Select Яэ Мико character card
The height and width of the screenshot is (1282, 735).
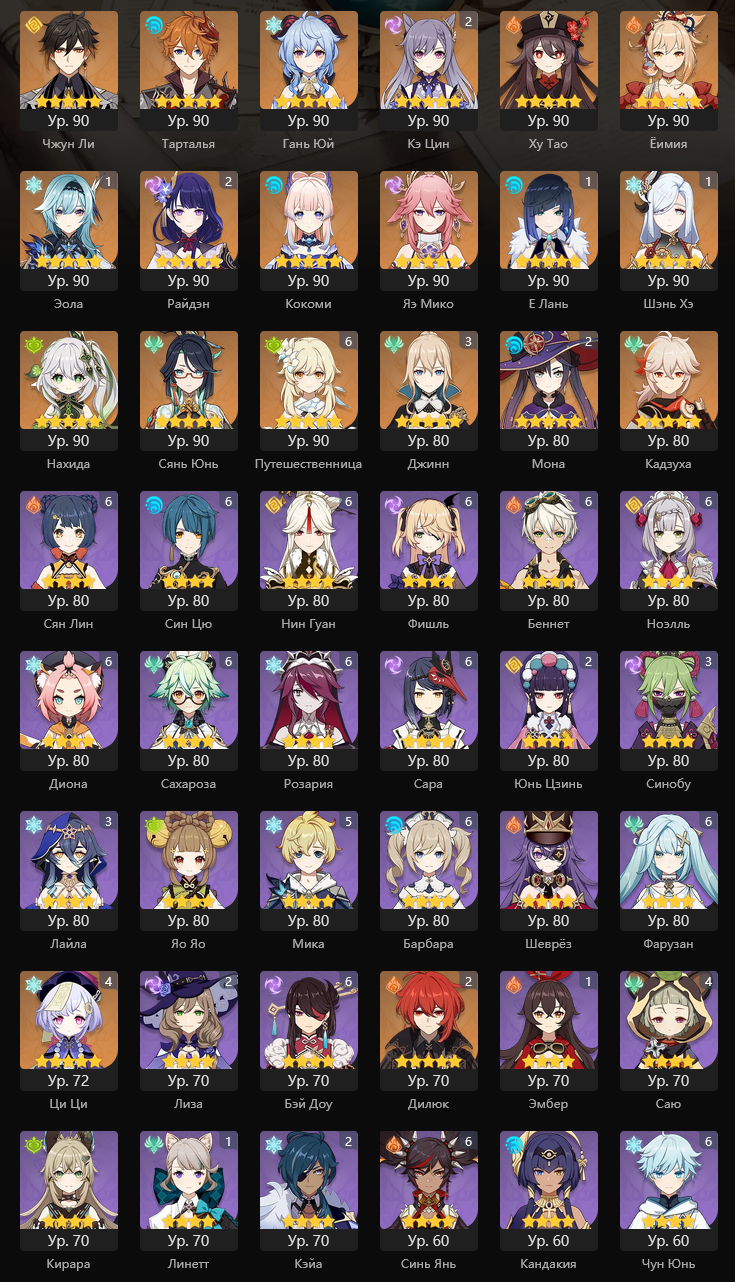[x=429, y=230]
